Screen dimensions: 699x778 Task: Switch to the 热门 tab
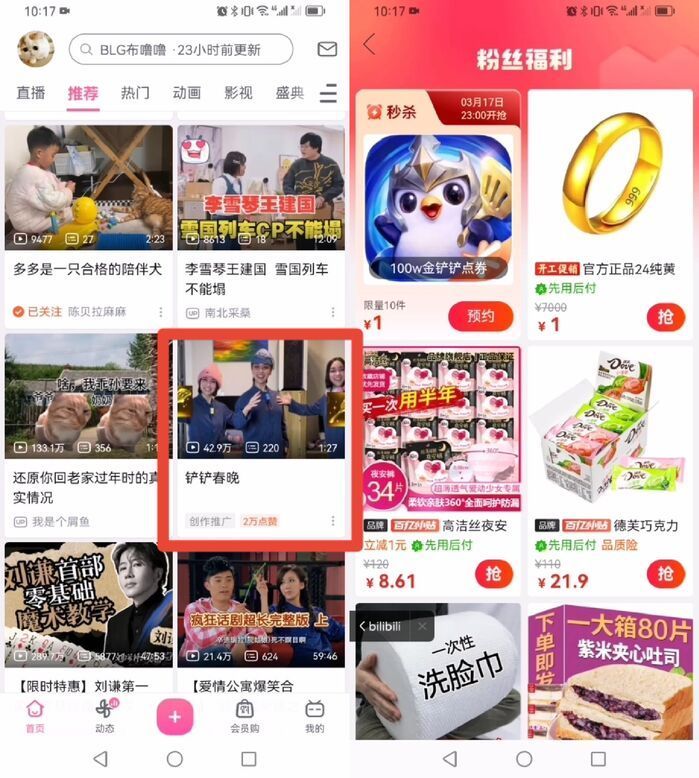coord(135,93)
